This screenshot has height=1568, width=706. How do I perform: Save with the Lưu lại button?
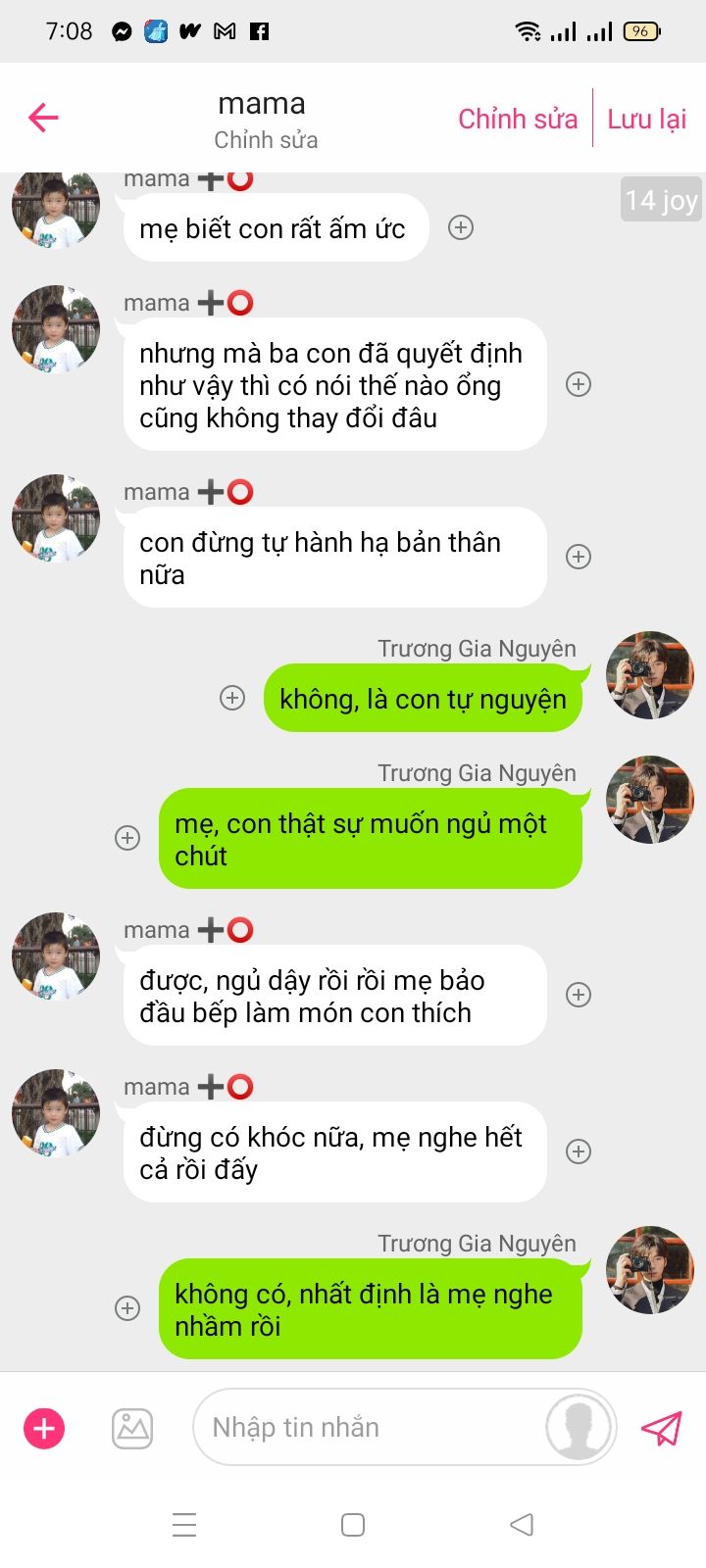click(x=646, y=119)
